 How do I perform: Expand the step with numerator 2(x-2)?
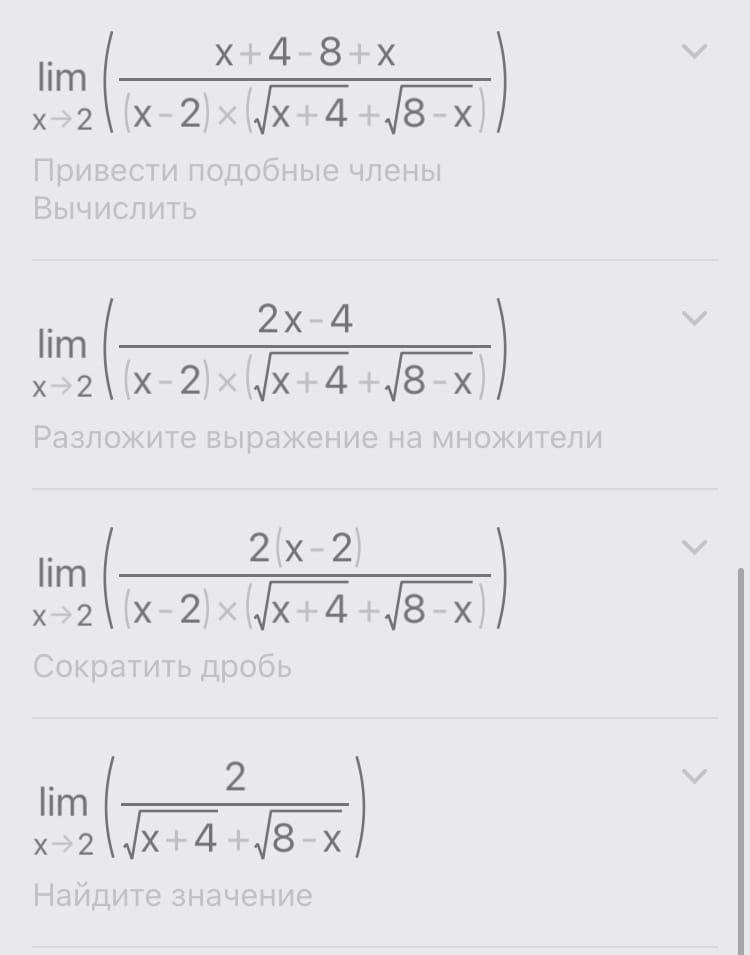(693, 546)
